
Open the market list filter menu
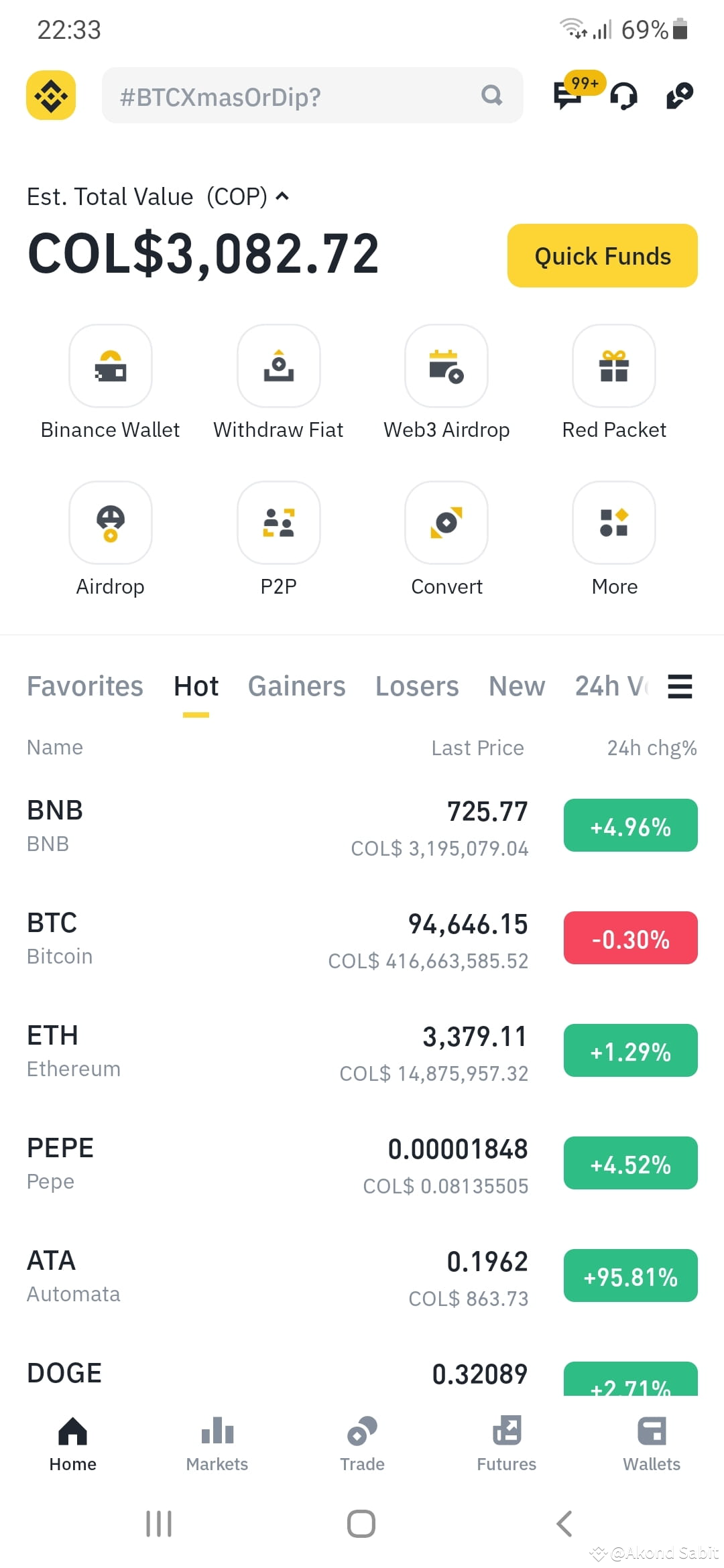pyautogui.click(x=679, y=686)
